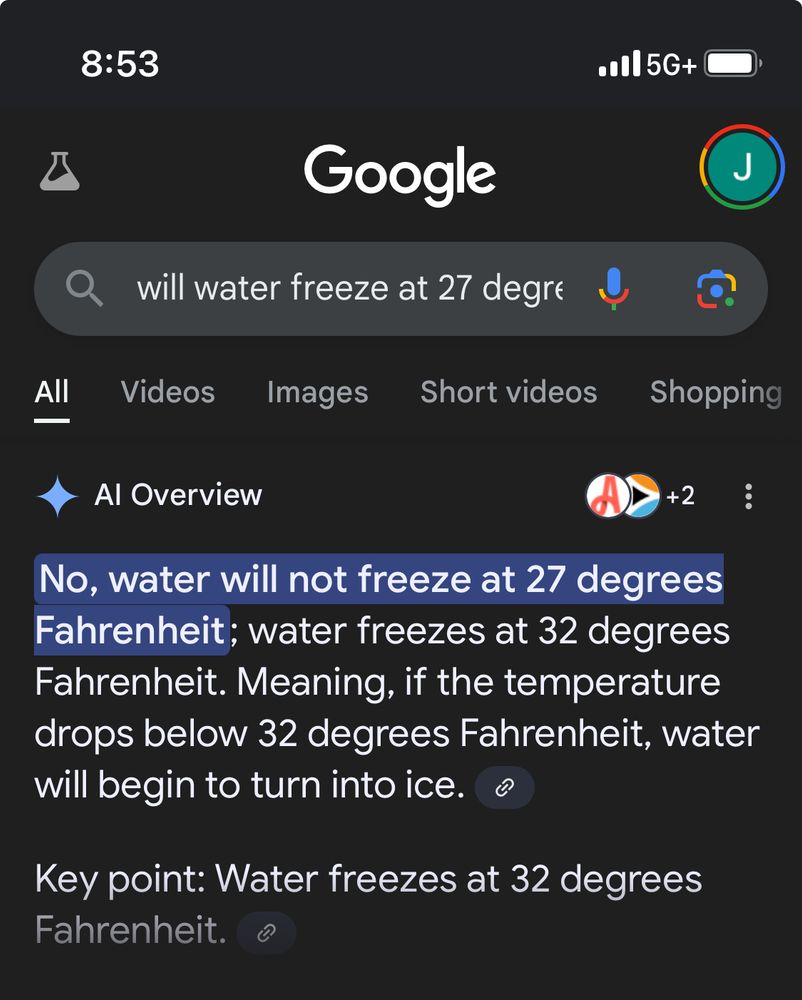Click the magnifying glass search icon
The width and height of the screenshot is (802, 1000).
[85, 288]
